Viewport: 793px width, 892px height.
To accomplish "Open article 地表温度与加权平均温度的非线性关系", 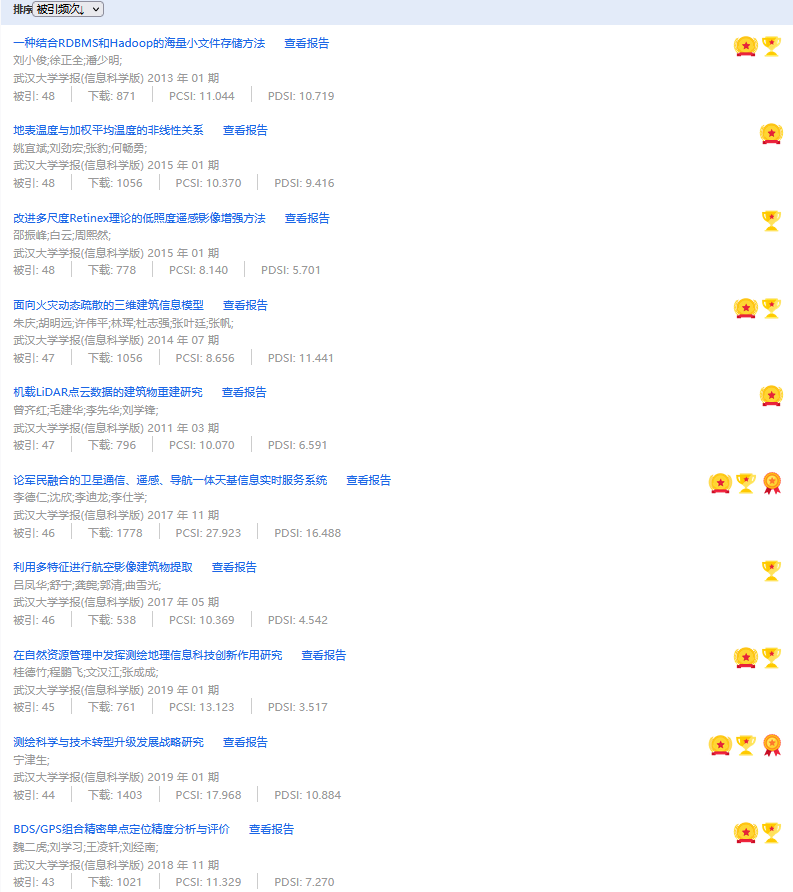I will 108,130.
